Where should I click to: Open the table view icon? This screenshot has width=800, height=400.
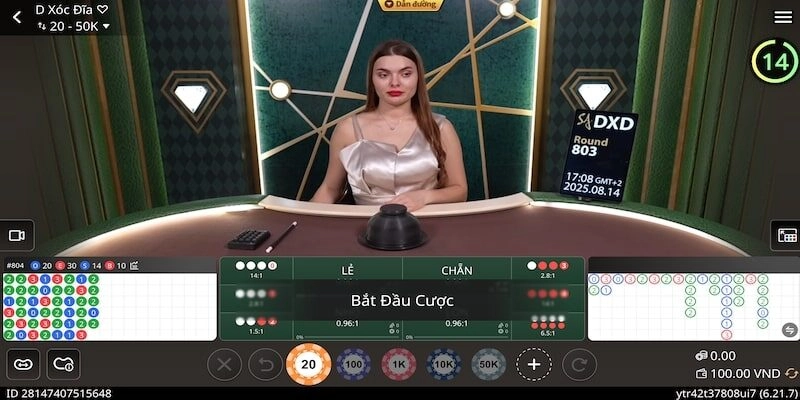click(x=786, y=235)
